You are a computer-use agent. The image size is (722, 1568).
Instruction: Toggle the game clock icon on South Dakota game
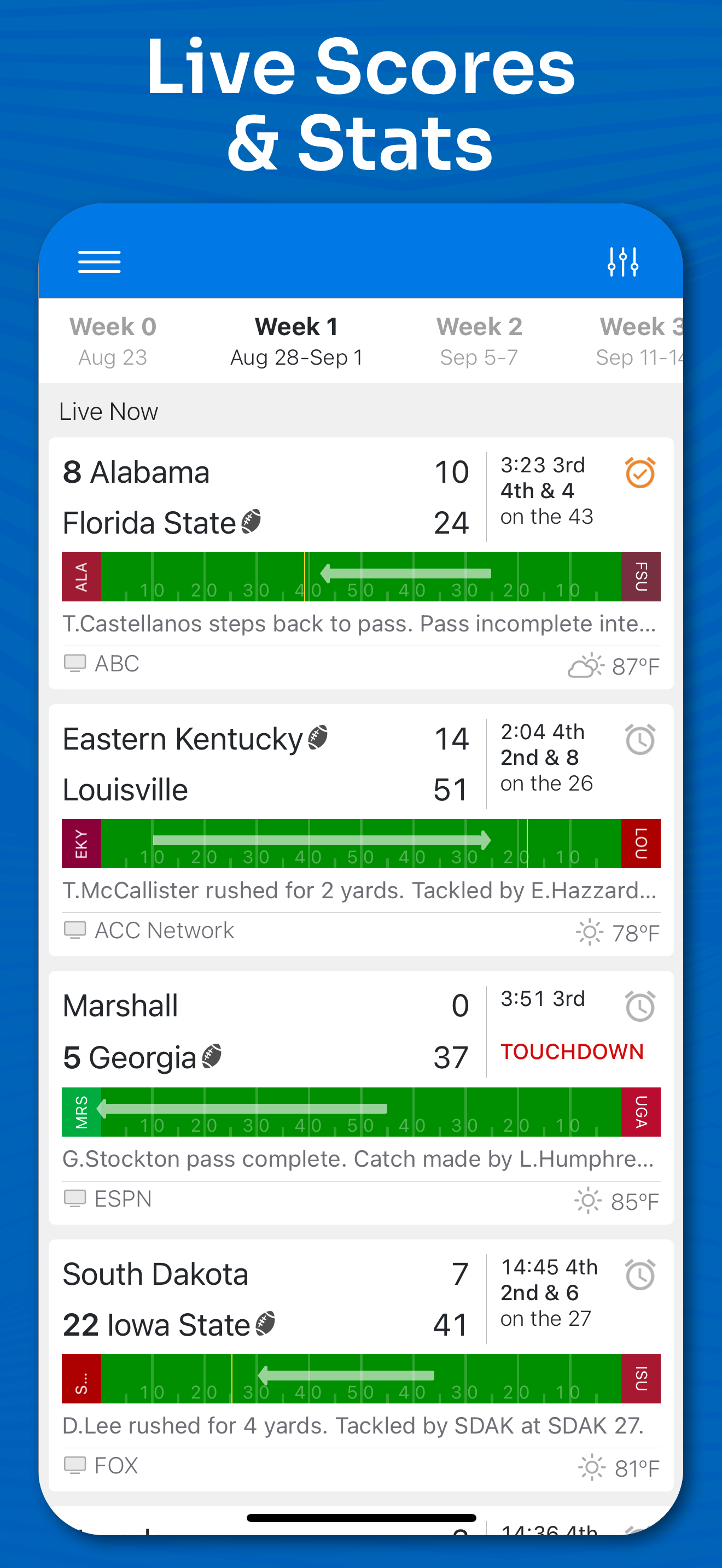tap(640, 1276)
